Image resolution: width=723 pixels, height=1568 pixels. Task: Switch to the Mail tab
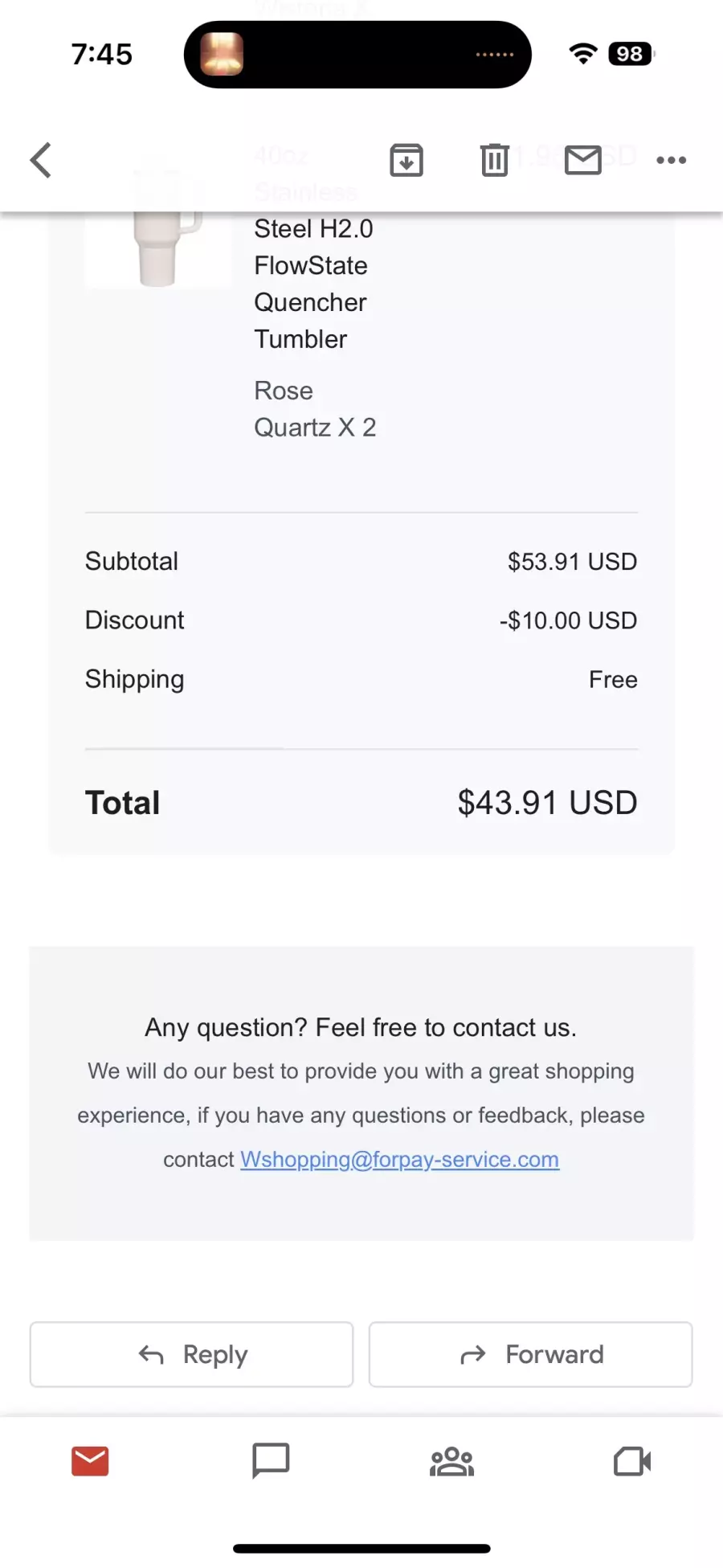pyautogui.click(x=90, y=1461)
